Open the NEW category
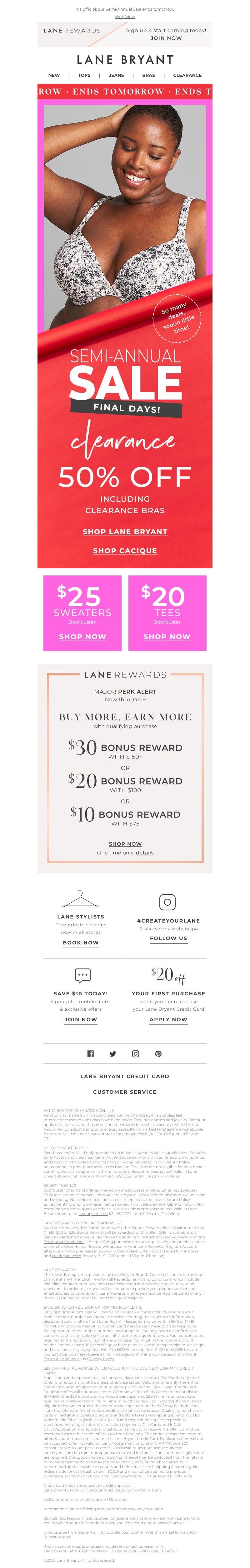 pos(54,76)
